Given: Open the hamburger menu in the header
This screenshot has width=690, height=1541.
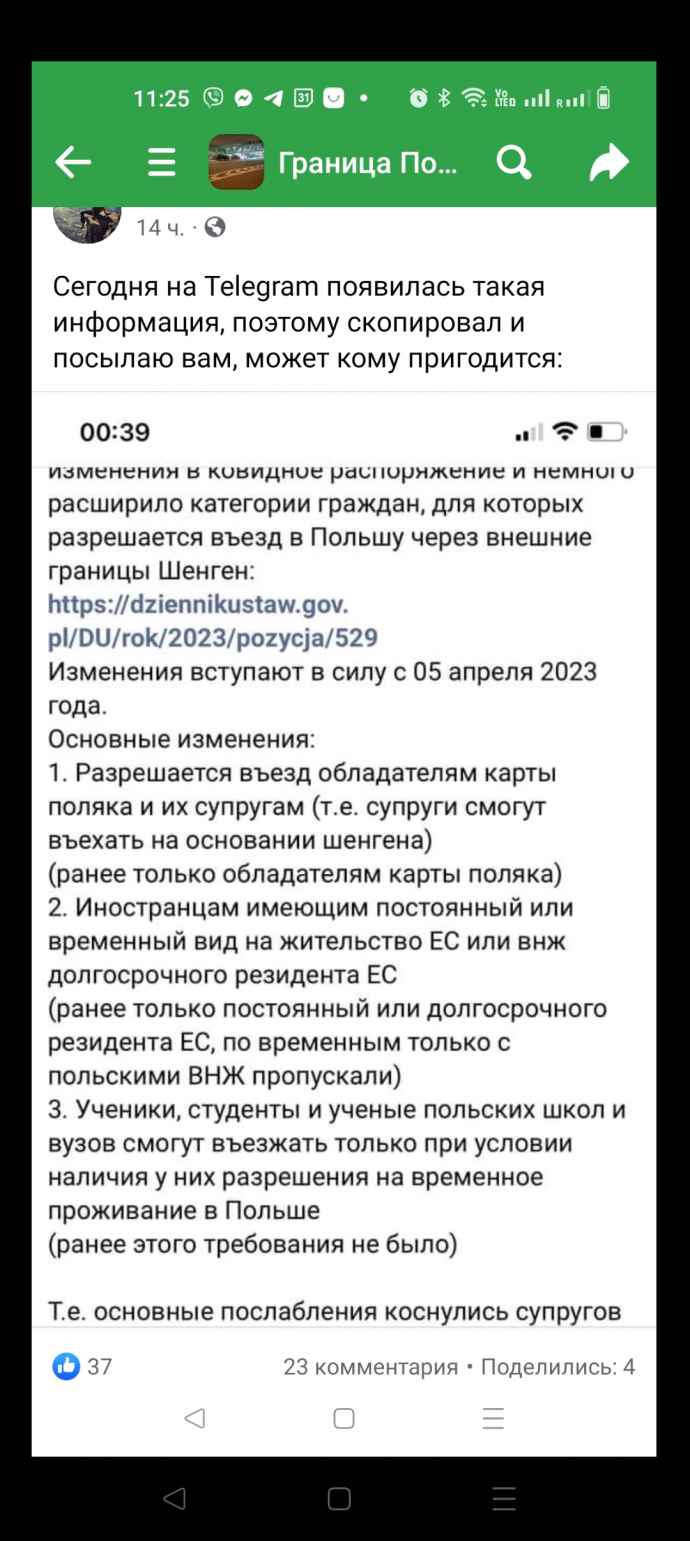Looking at the screenshot, I should pyautogui.click(x=162, y=161).
